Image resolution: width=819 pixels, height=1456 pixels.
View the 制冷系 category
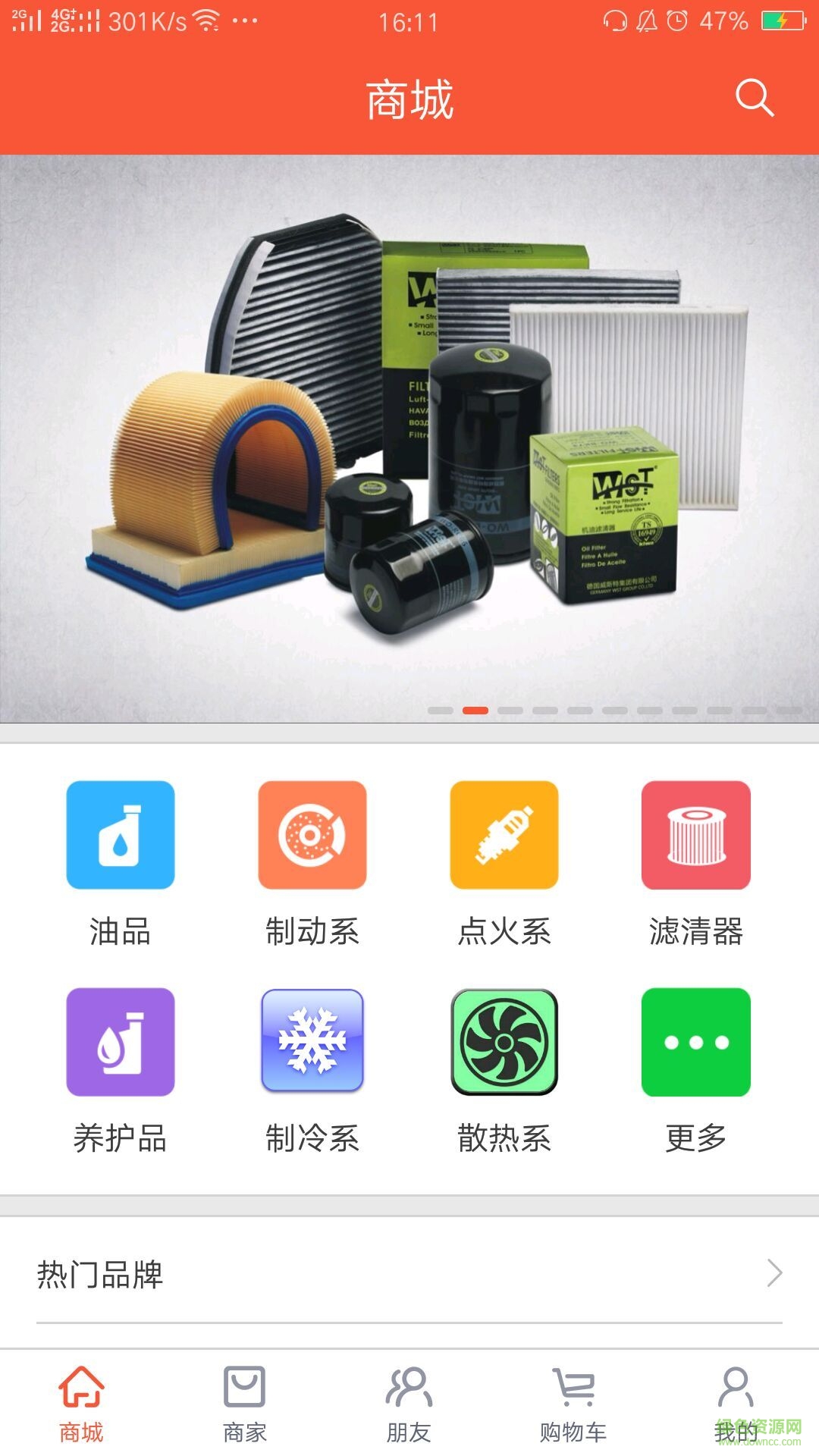312,1071
